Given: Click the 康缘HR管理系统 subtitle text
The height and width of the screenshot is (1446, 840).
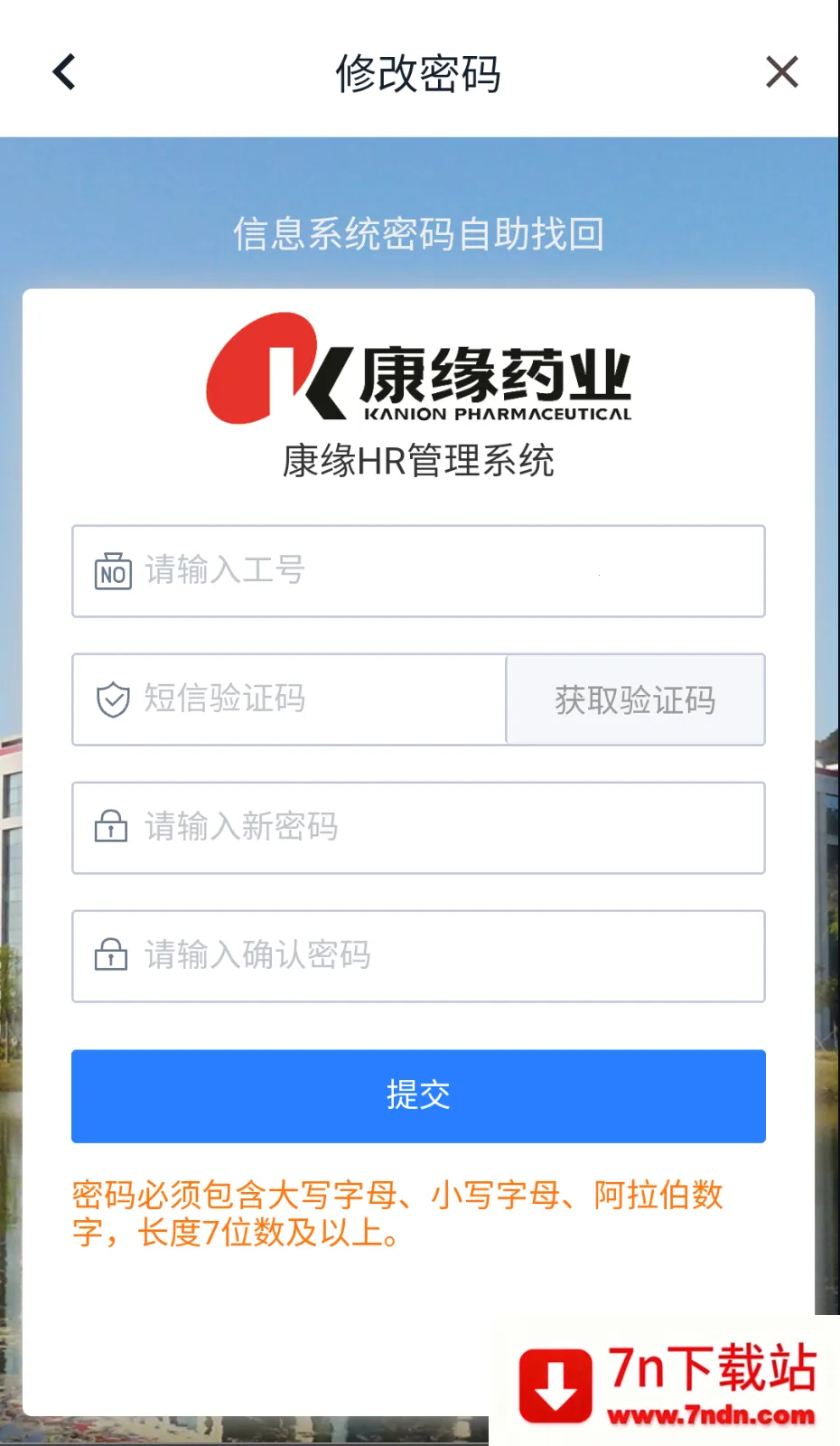Looking at the screenshot, I should pos(419,463).
